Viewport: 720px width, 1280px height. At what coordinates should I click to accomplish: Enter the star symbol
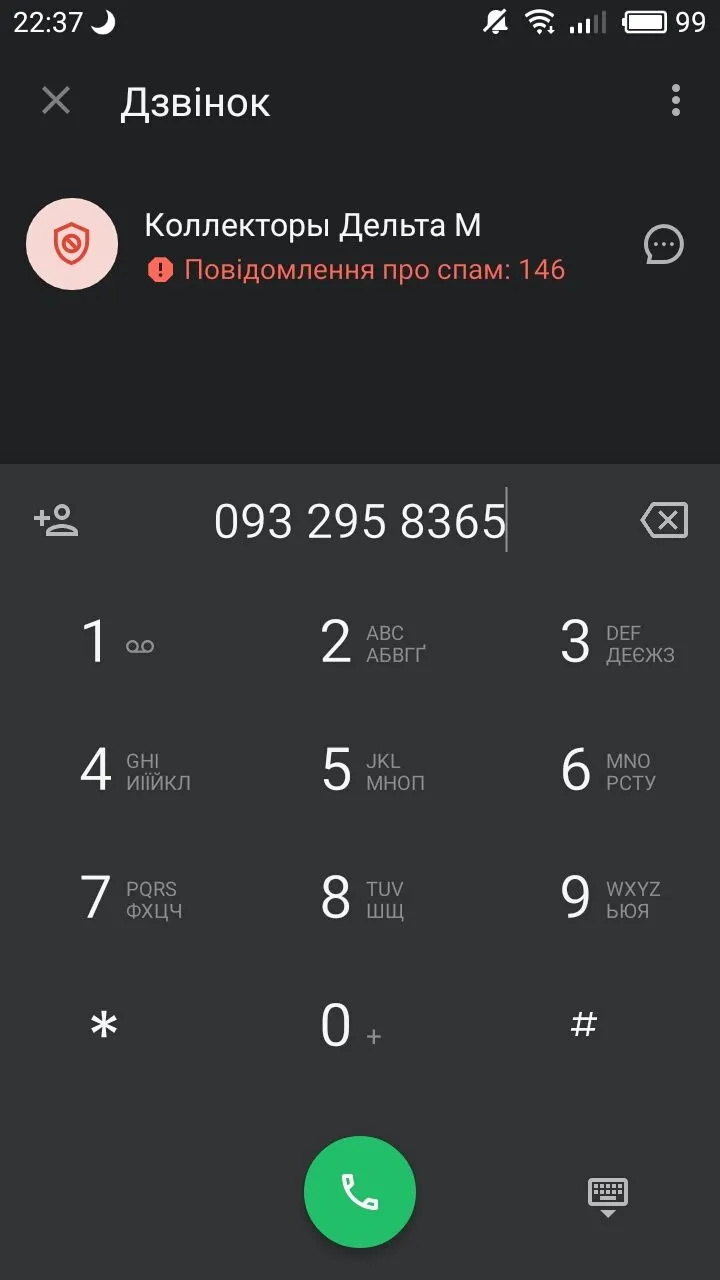coord(104,1026)
